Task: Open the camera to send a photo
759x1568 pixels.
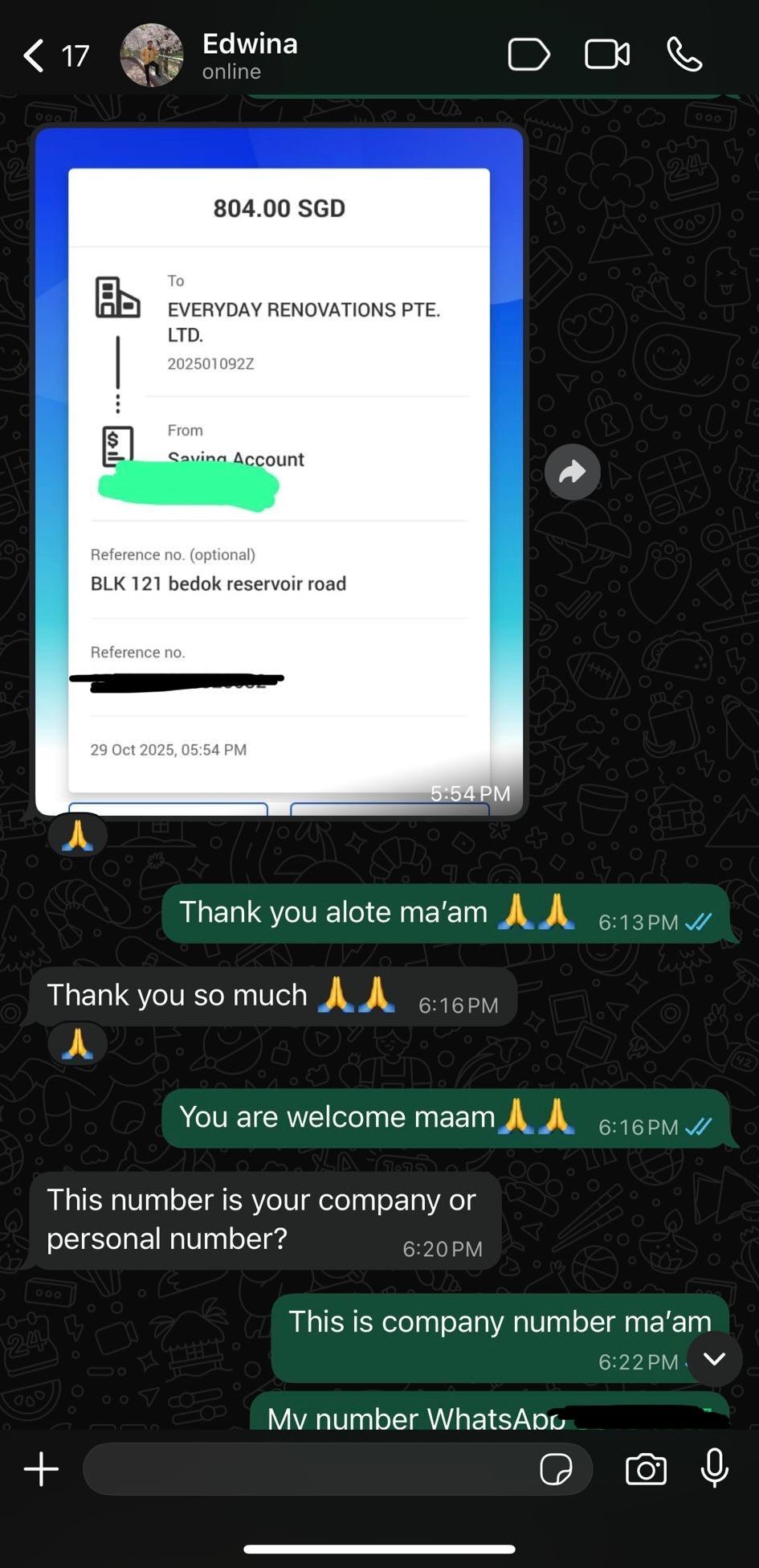Action: 646,1469
